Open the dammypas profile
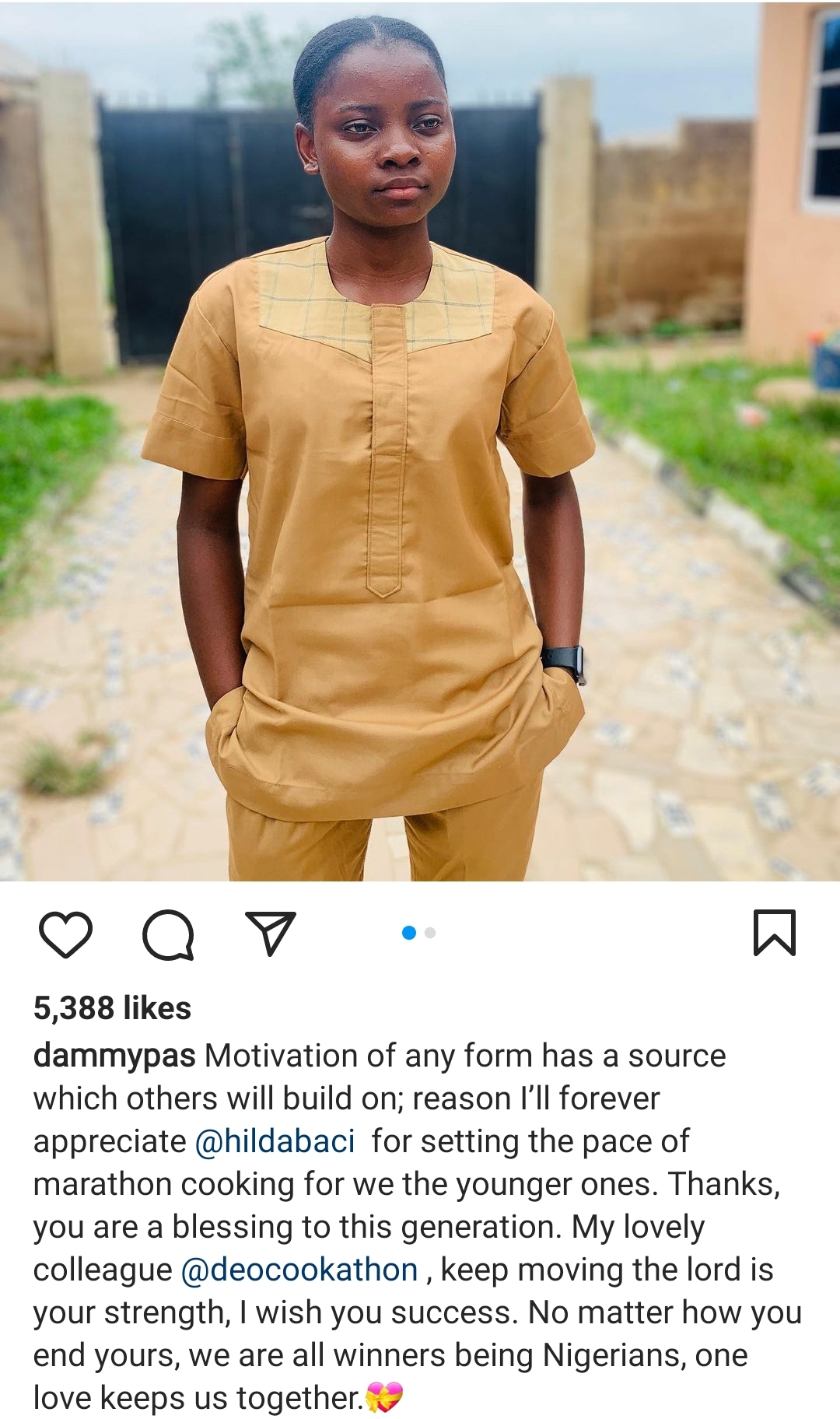 114,1056
